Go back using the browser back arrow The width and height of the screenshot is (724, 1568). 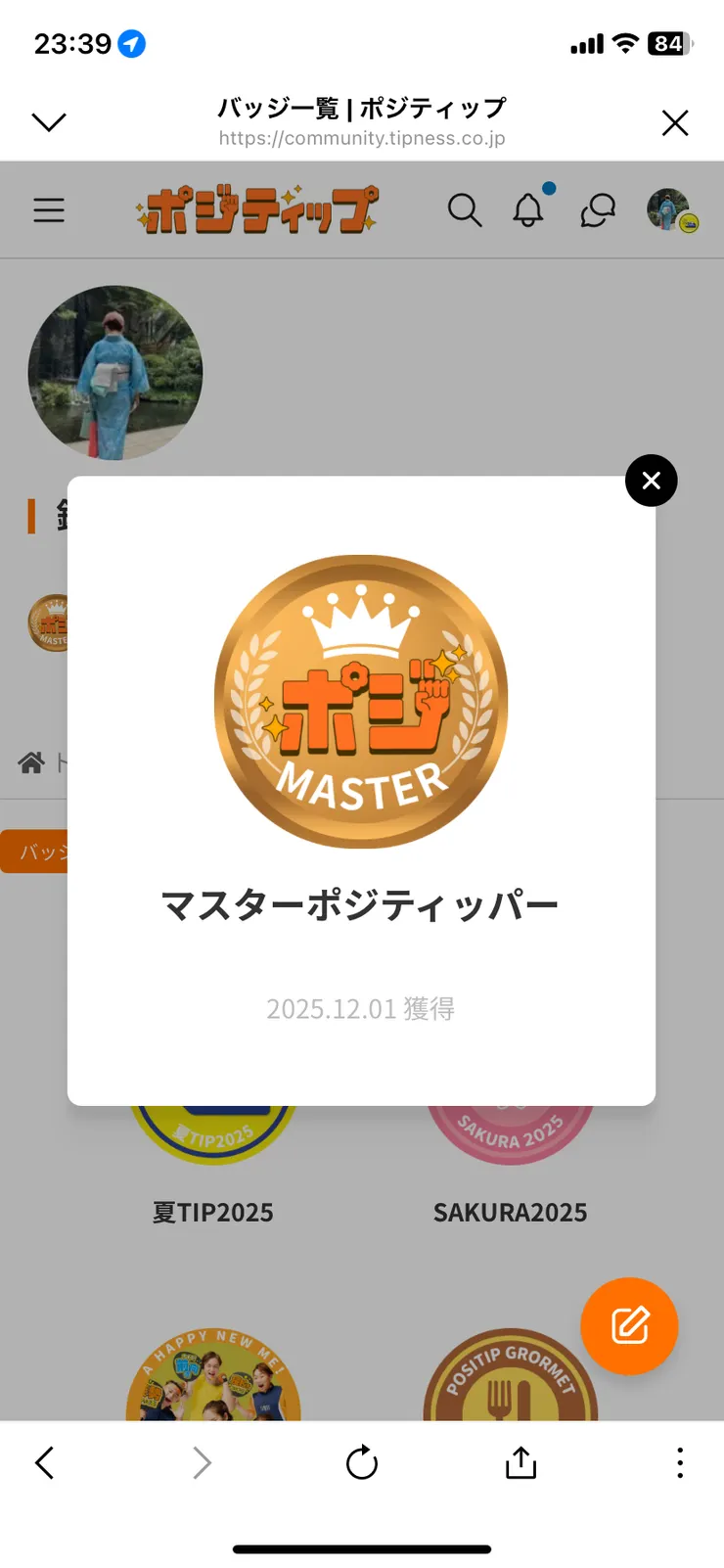coord(44,1462)
